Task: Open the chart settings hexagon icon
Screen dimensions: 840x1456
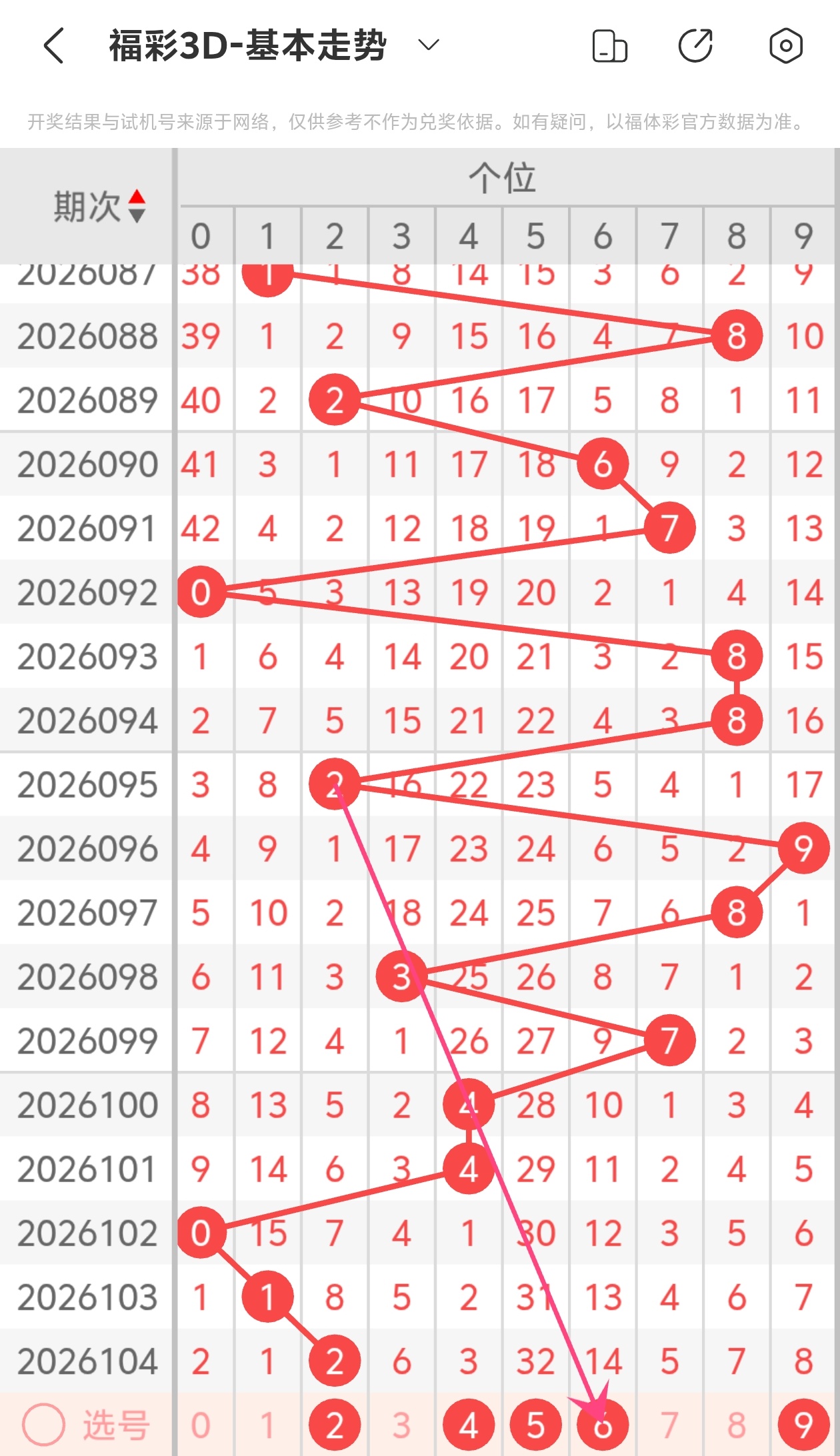Action: pos(786,46)
